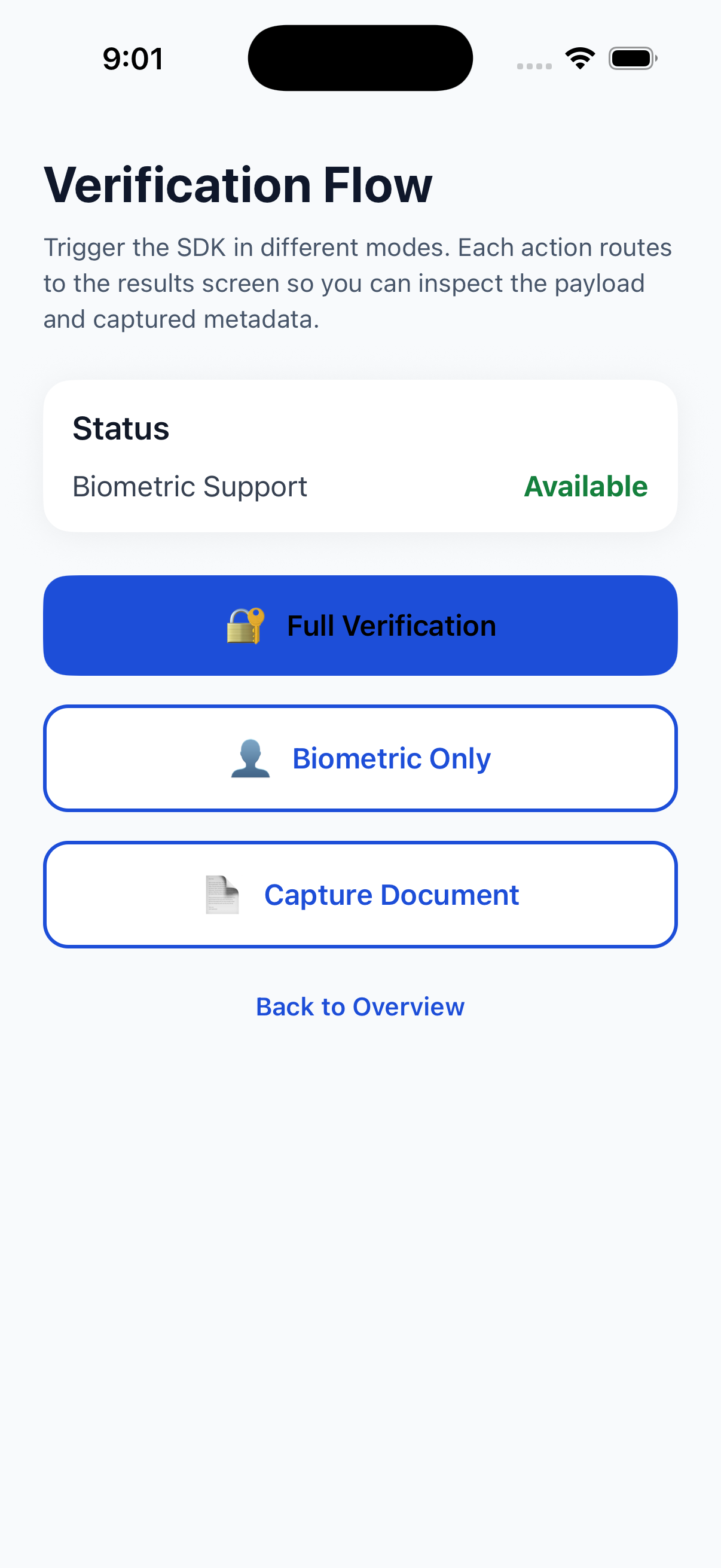Select the person silhouette icon
The height and width of the screenshot is (1568, 721).
pyautogui.click(x=250, y=758)
